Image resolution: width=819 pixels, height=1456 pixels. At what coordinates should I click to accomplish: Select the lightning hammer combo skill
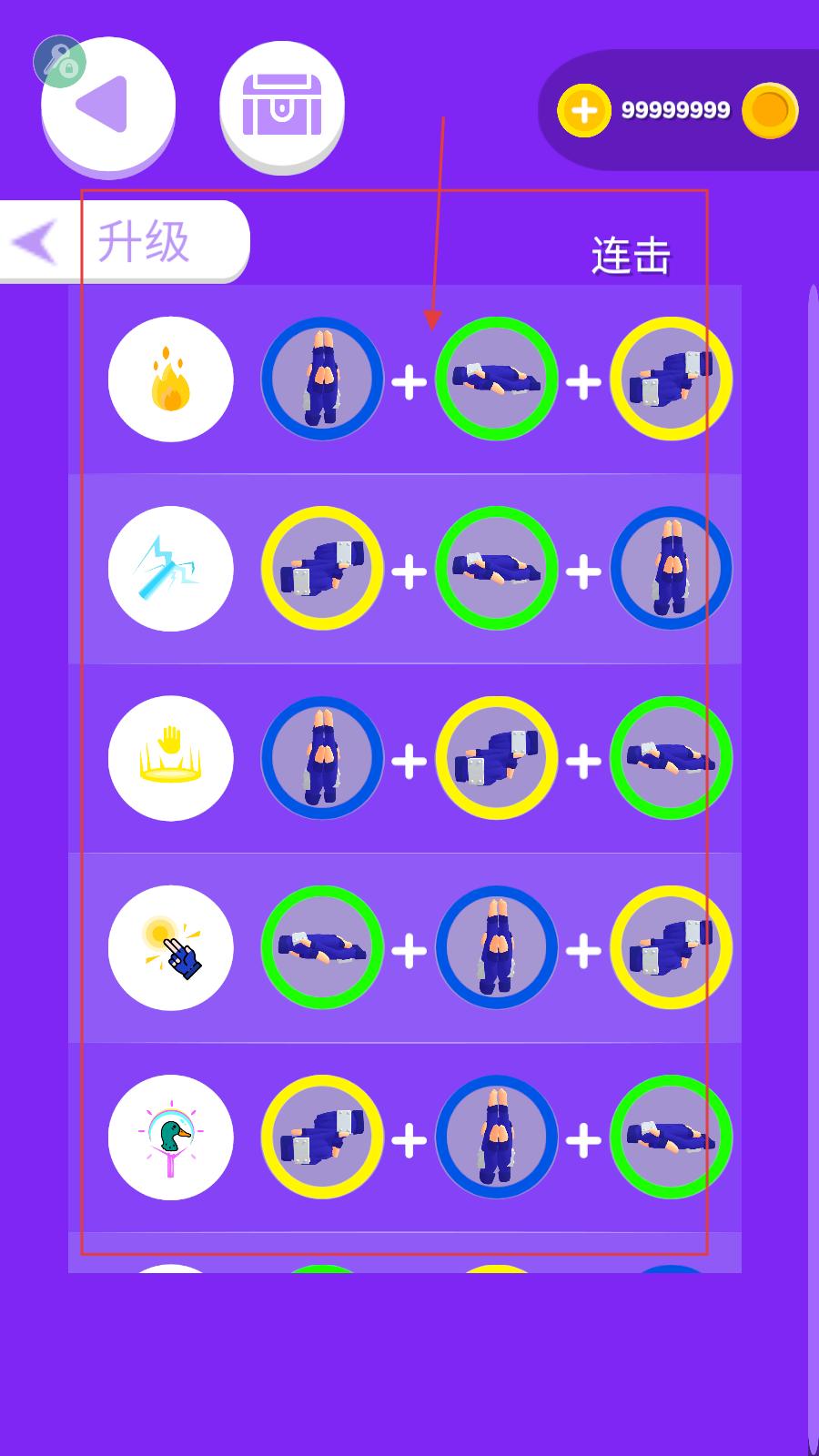(x=170, y=569)
